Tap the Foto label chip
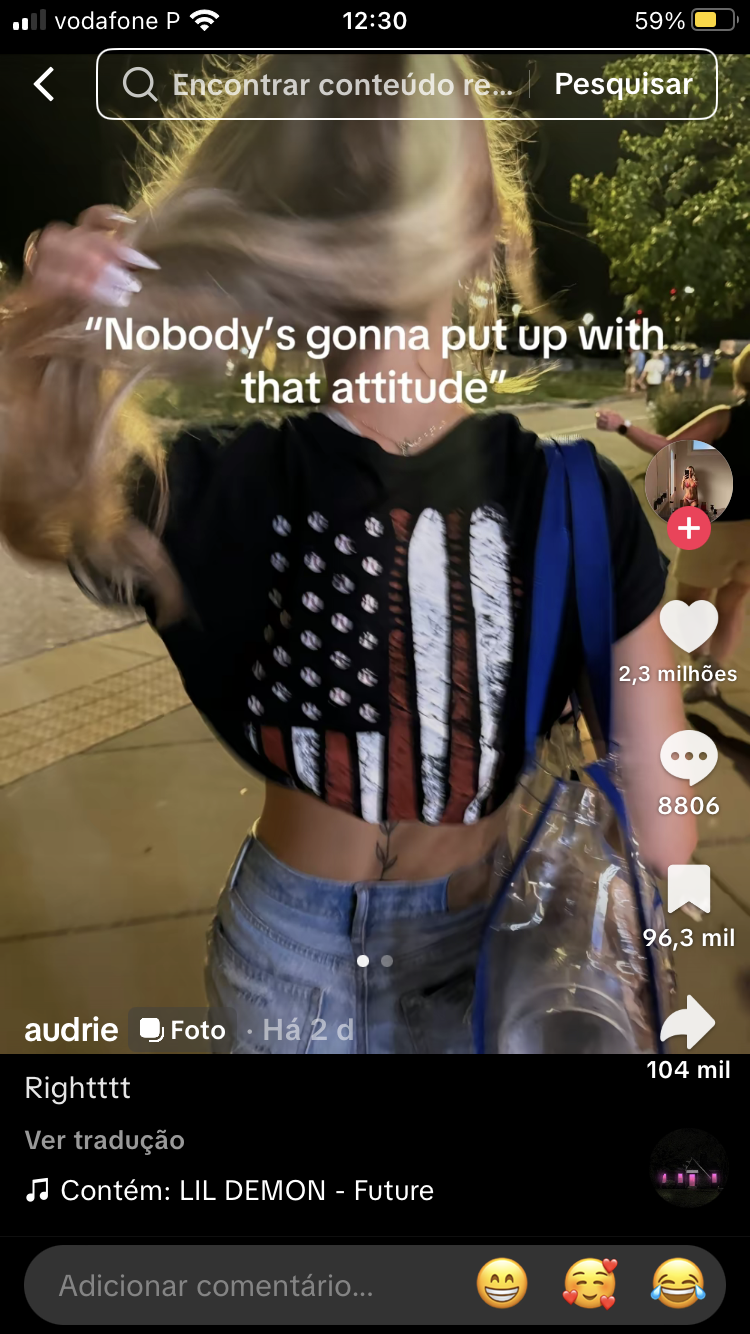This screenshot has height=1334, width=750. (x=183, y=1030)
